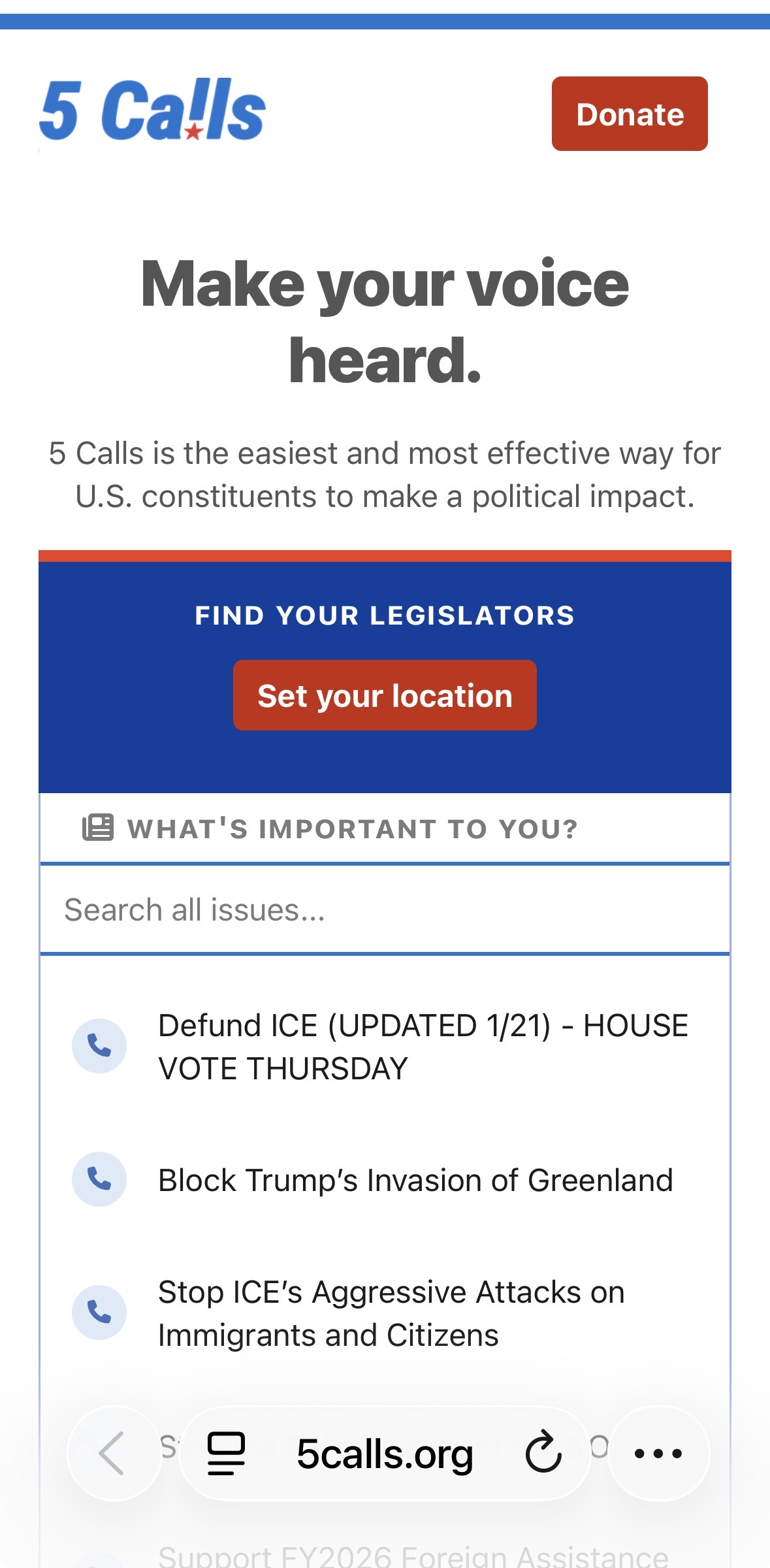Open the page options icon beside the address
The height and width of the screenshot is (1568, 770).
pyautogui.click(x=226, y=1453)
